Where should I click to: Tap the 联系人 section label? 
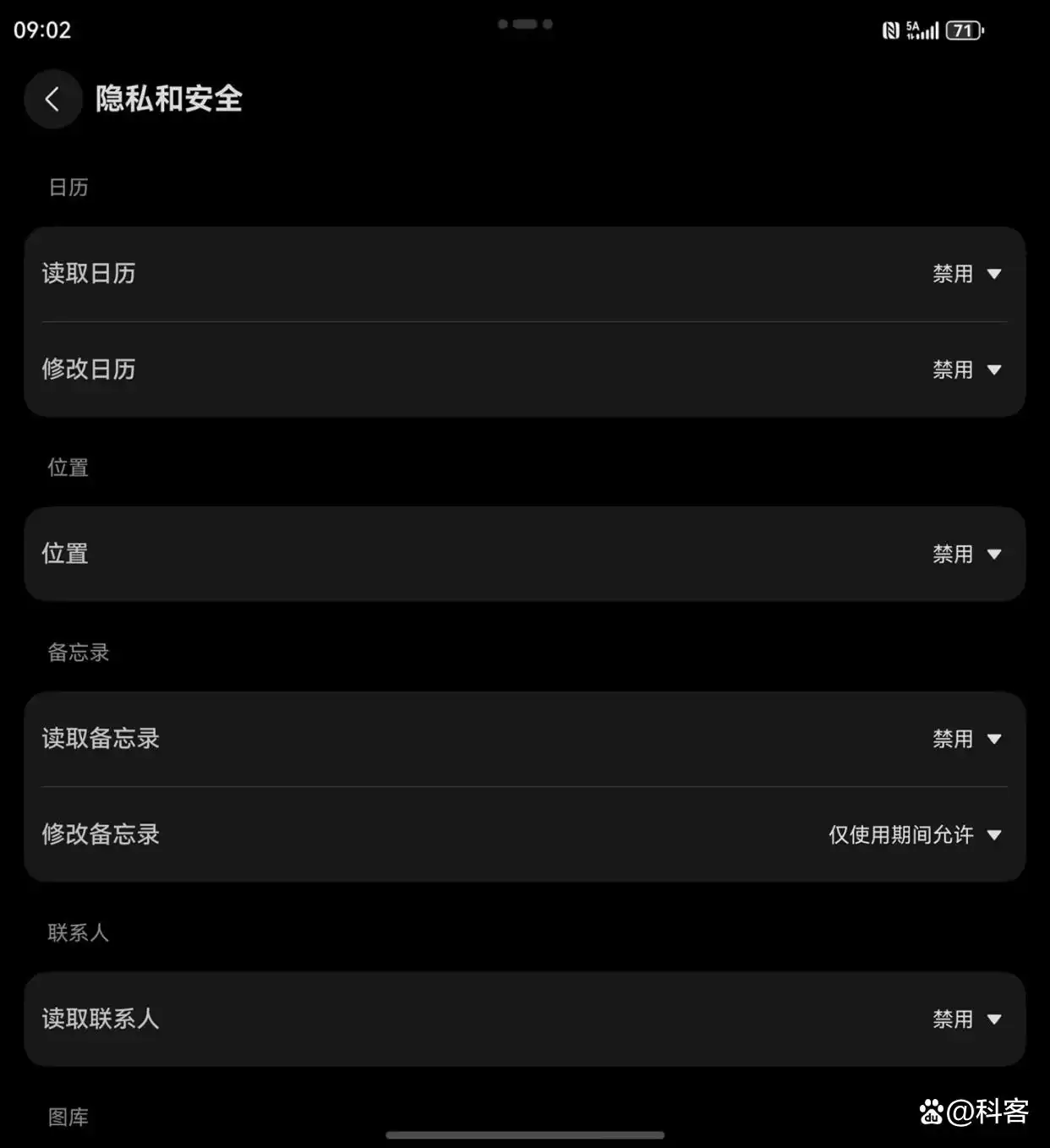[x=78, y=932]
